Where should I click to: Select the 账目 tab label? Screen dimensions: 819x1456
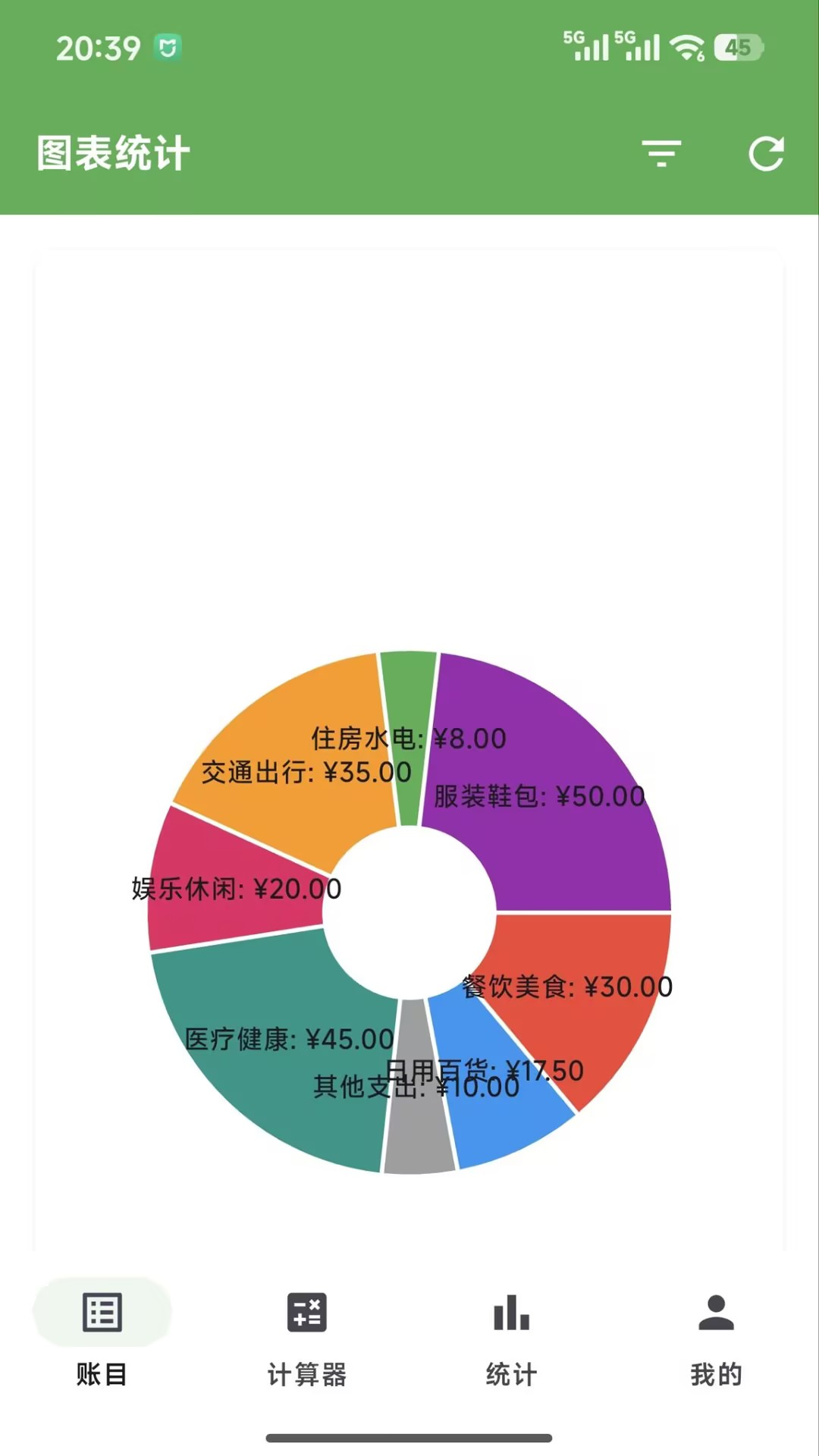click(101, 1373)
